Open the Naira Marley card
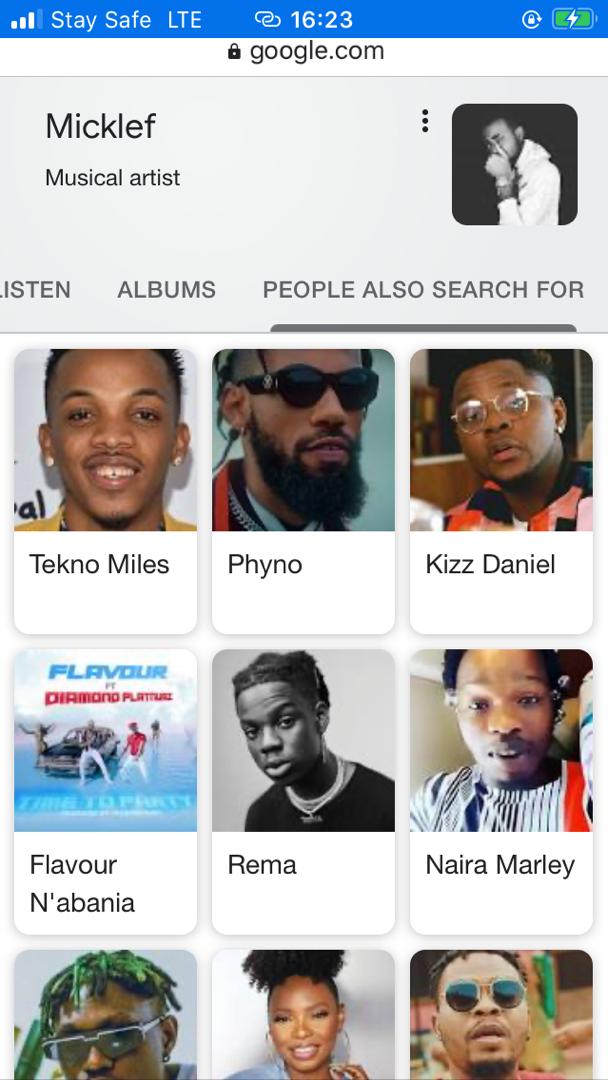Viewport: 608px width, 1080px height. coord(501,790)
